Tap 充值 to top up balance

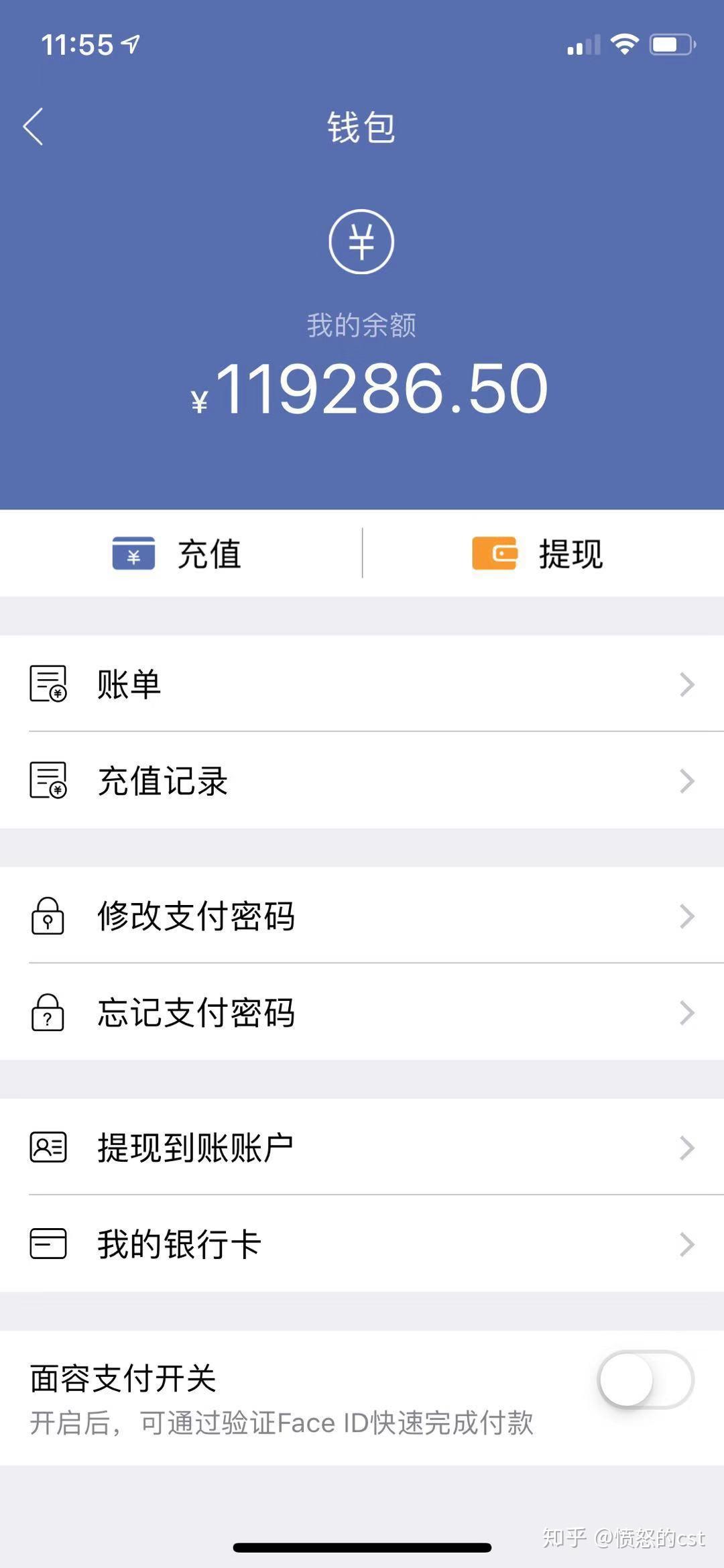[178, 554]
